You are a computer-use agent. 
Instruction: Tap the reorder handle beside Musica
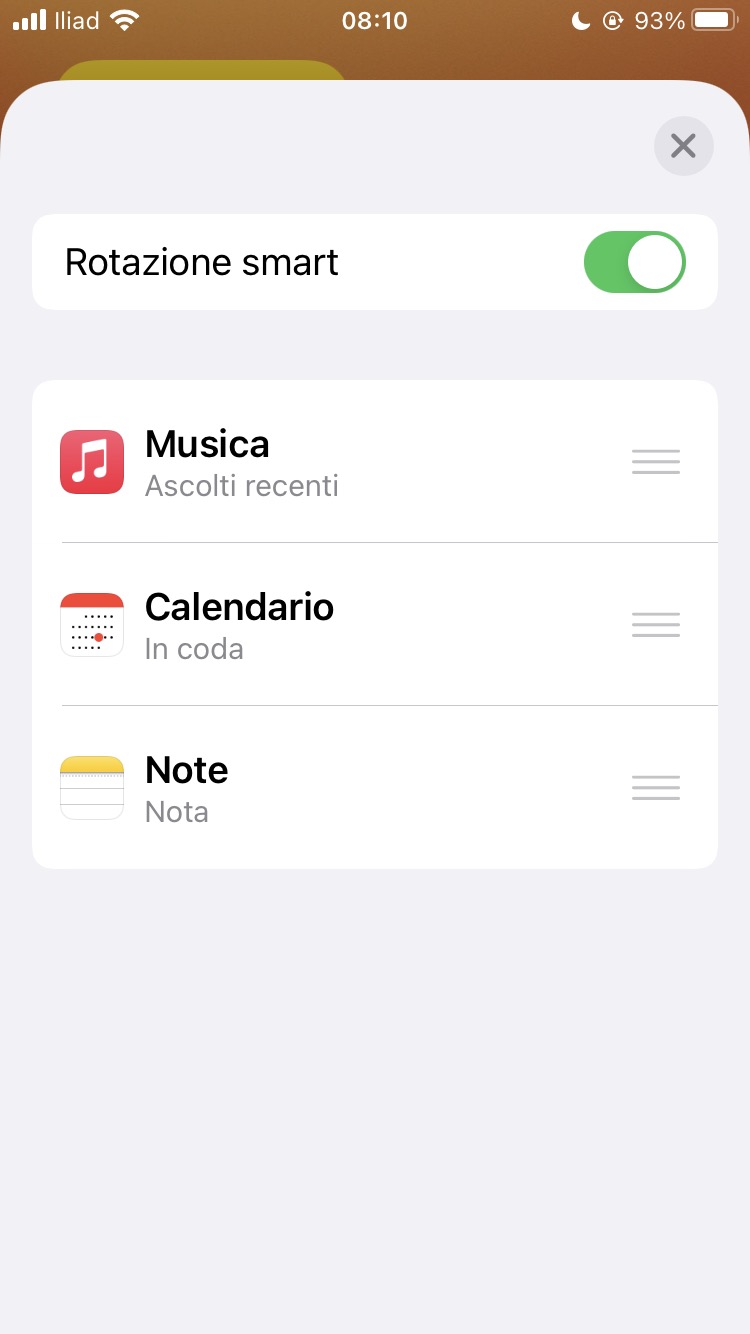[656, 462]
